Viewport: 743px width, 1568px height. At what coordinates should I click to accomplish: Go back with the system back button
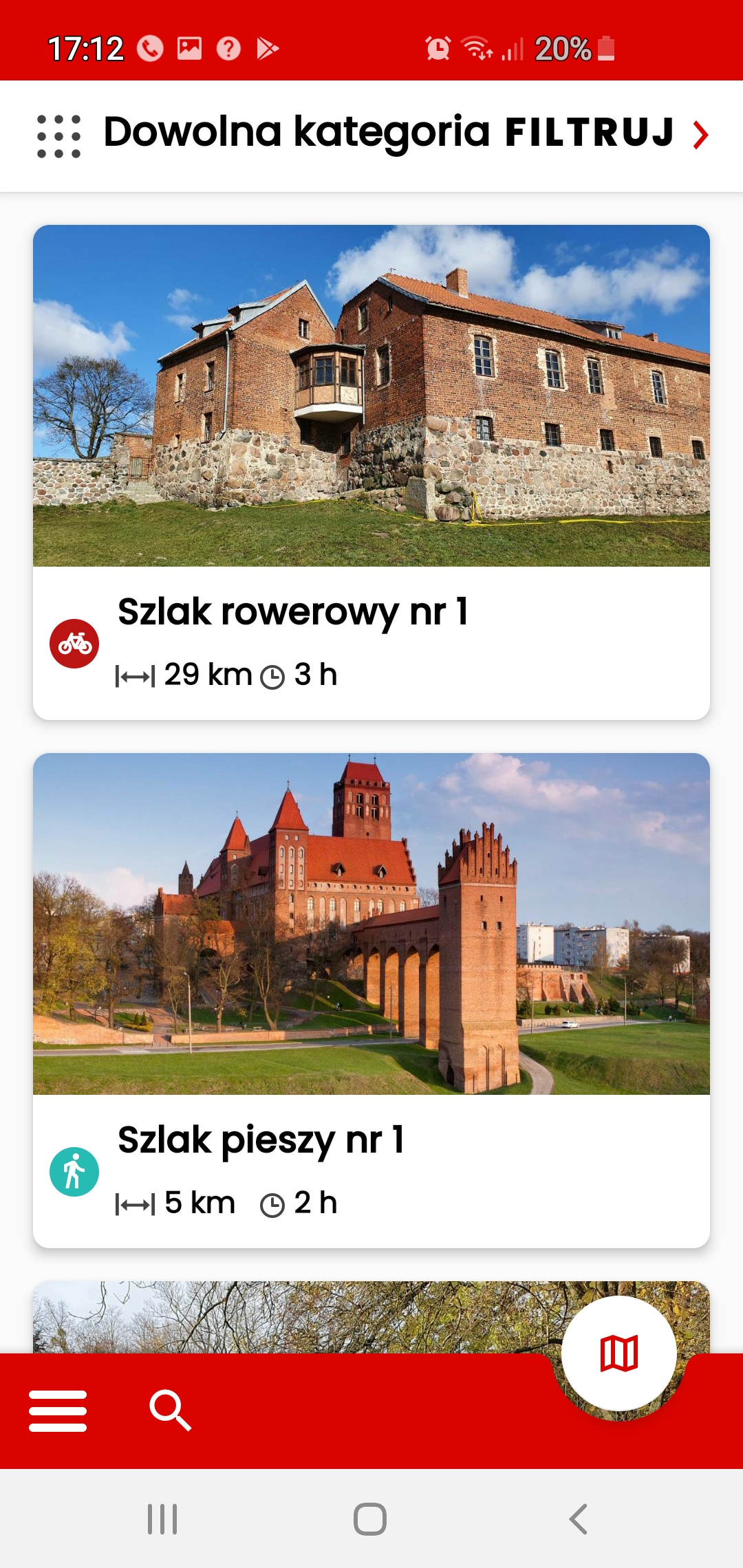578,1519
